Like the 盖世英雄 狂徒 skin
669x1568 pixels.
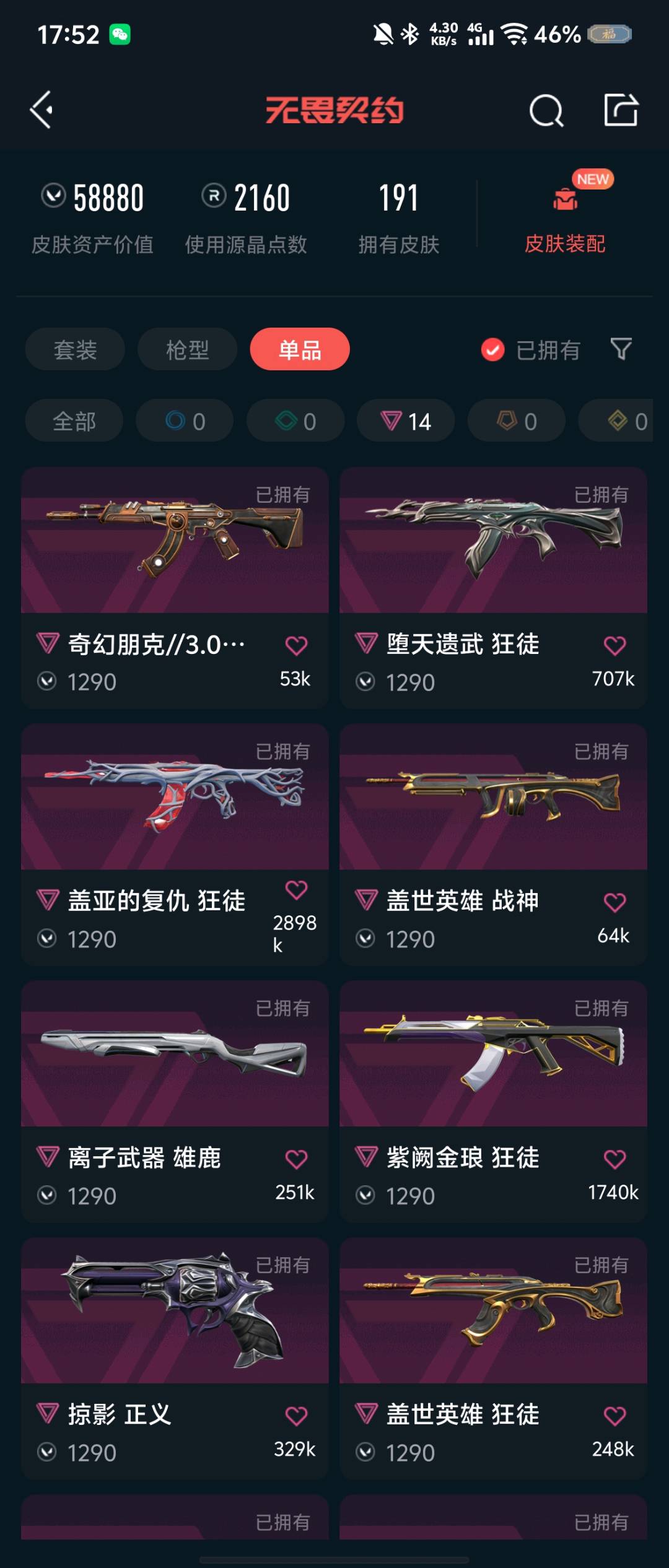pyautogui.click(x=614, y=1416)
